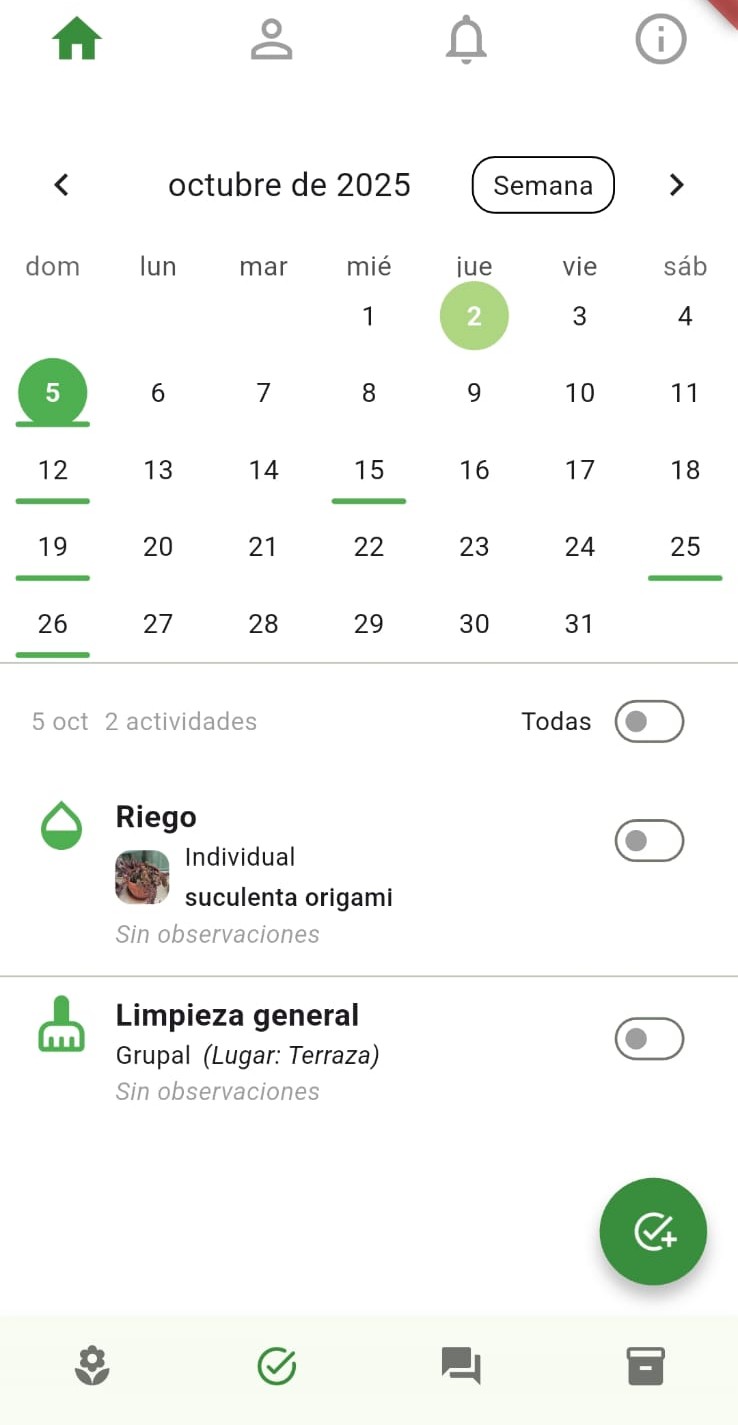The height and width of the screenshot is (1425, 738).
Task: Enable the Todas toggle
Action: [x=648, y=721]
